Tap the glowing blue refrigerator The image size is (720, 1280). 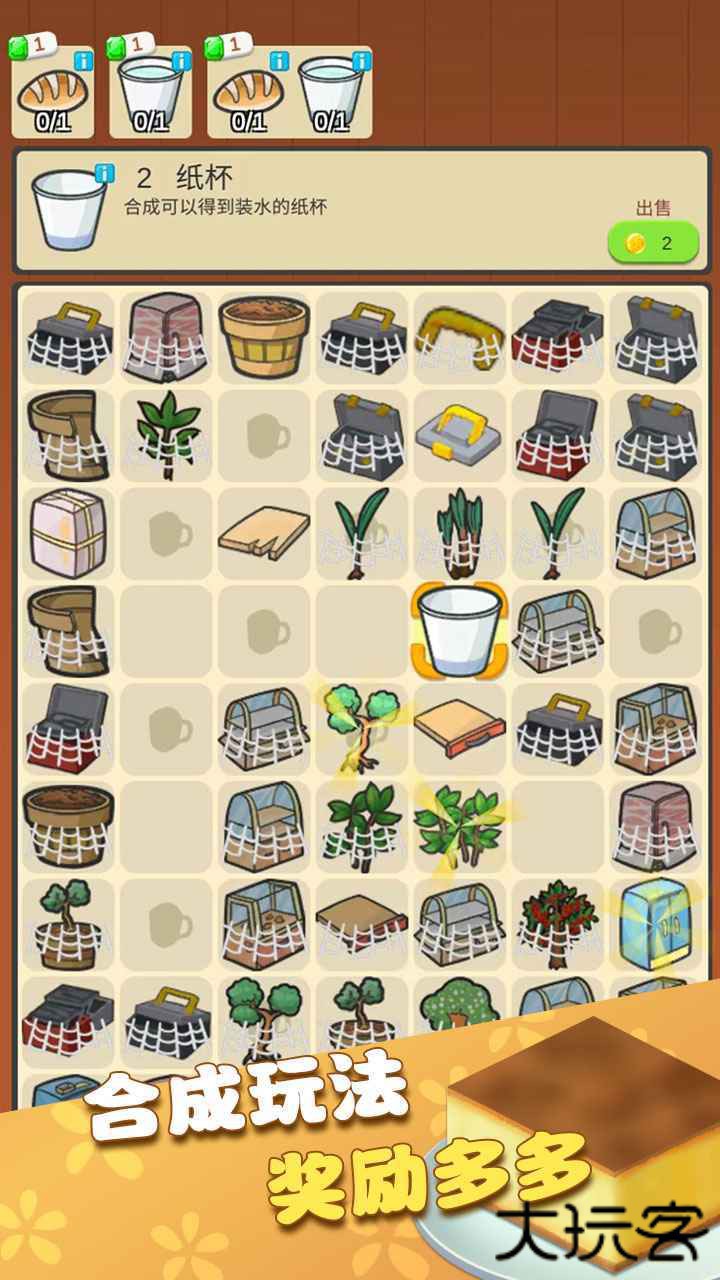click(x=654, y=920)
